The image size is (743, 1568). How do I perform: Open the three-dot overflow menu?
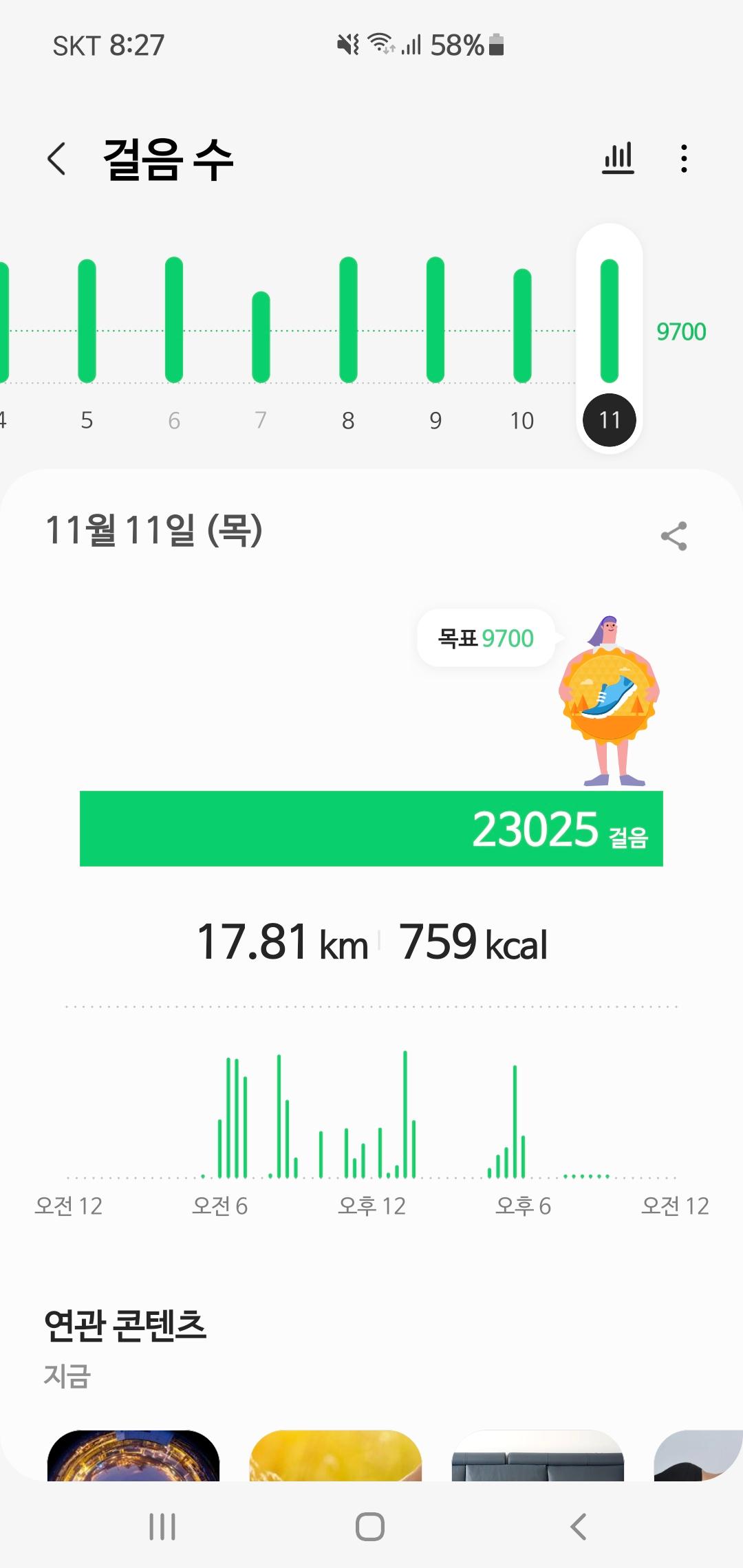683,159
